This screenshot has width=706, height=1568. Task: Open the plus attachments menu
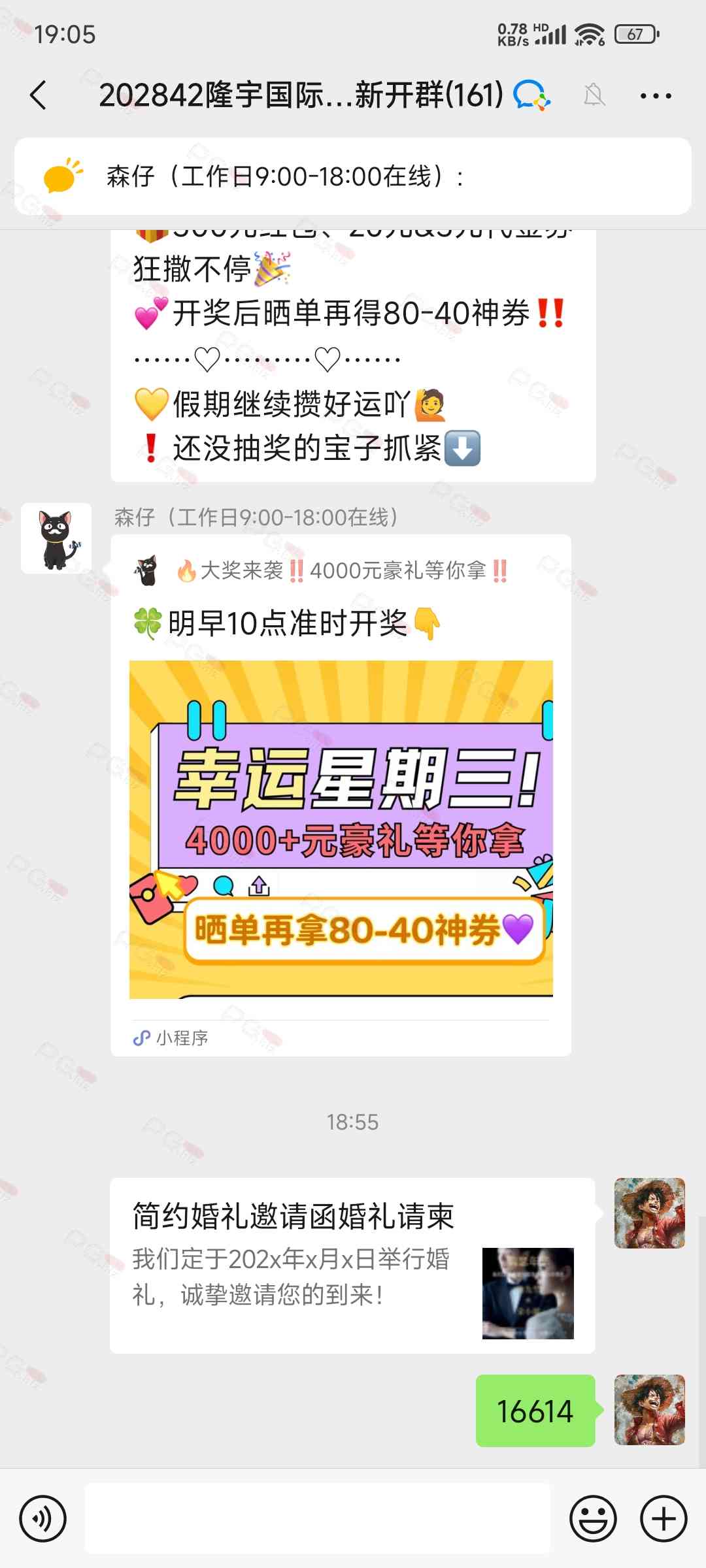click(663, 1518)
